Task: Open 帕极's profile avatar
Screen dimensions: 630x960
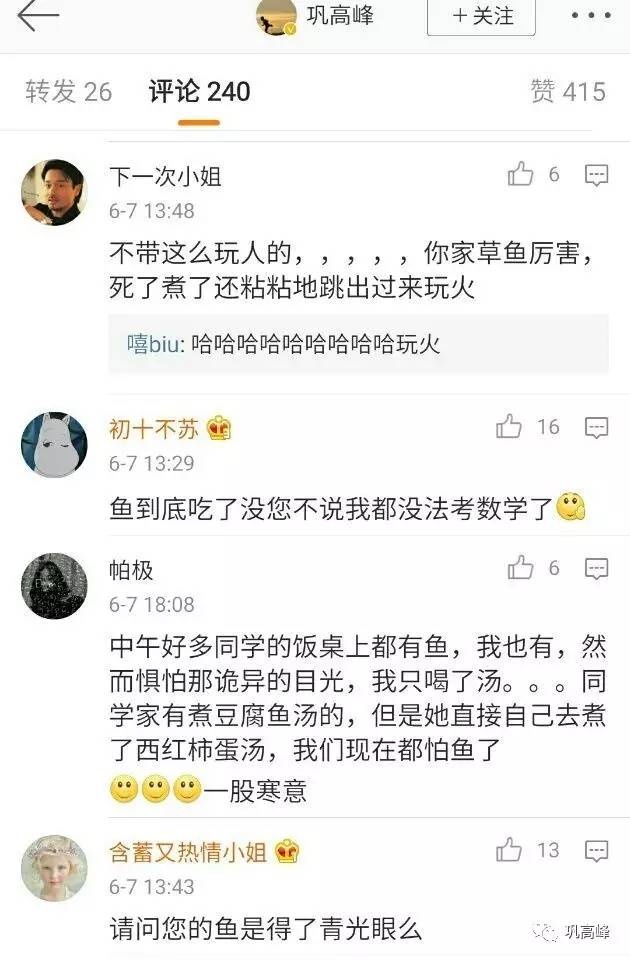Action: tap(54, 585)
